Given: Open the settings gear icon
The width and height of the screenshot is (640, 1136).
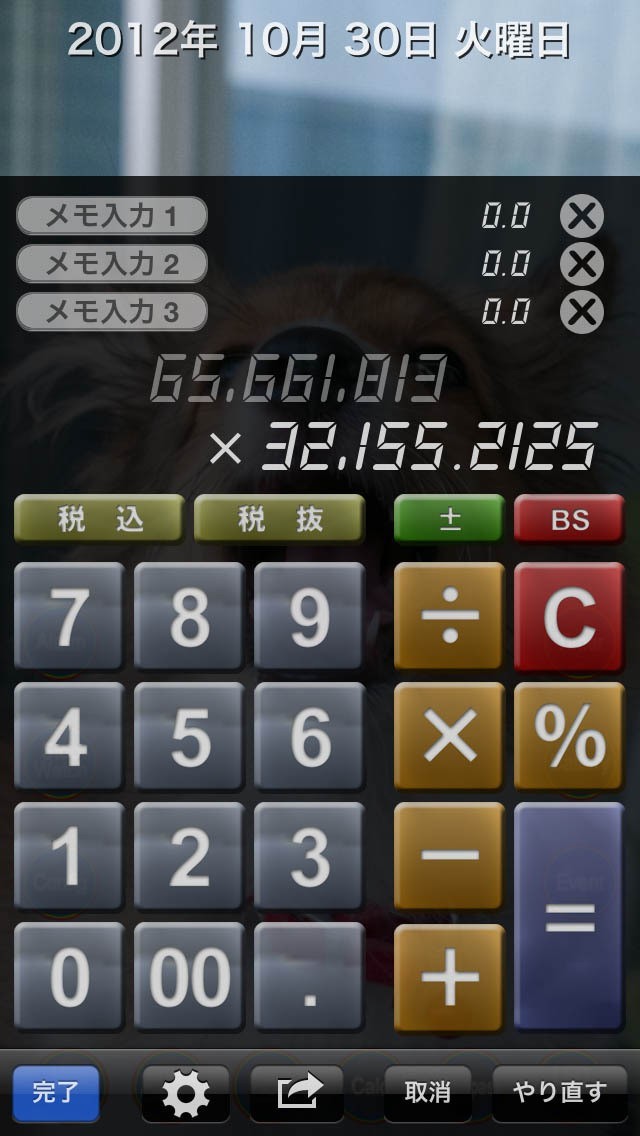Looking at the screenshot, I should [x=186, y=1093].
